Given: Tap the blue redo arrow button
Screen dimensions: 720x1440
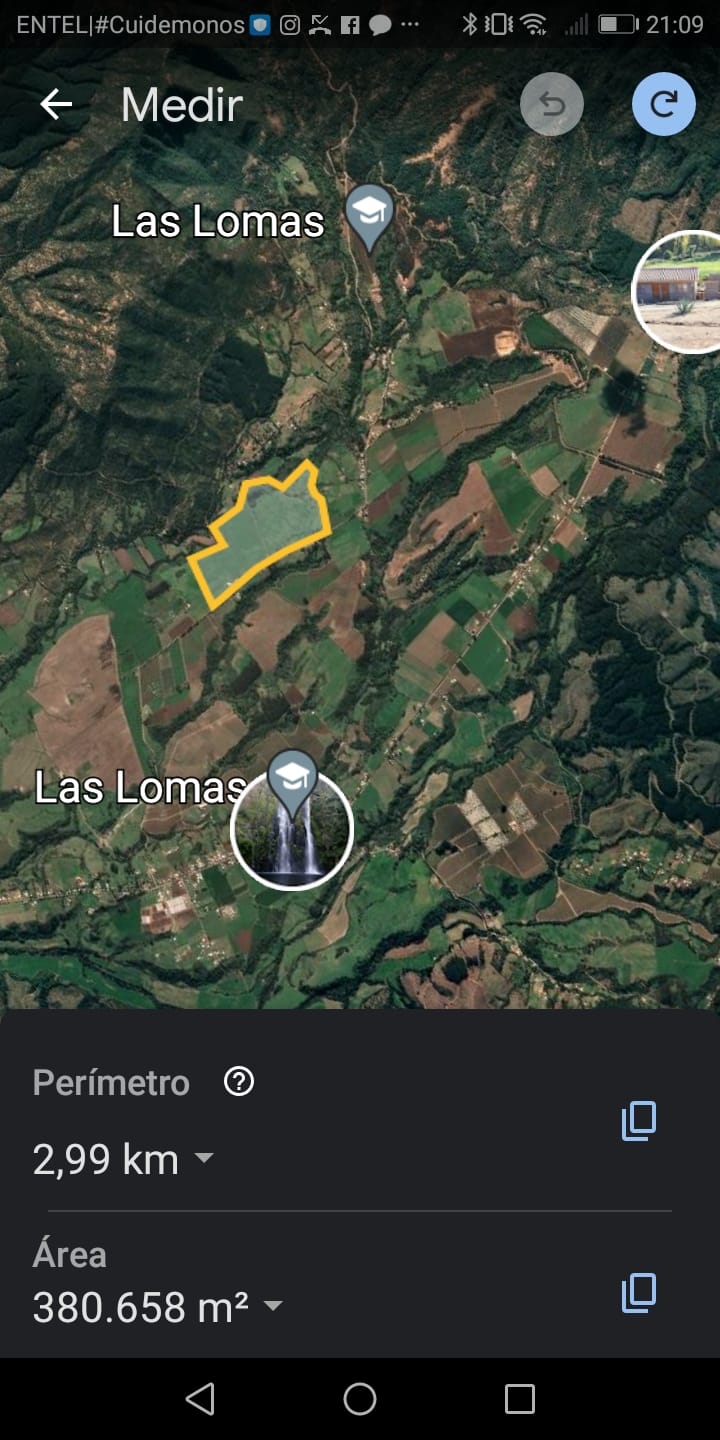Looking at the screenshot, I should point(664,104).
